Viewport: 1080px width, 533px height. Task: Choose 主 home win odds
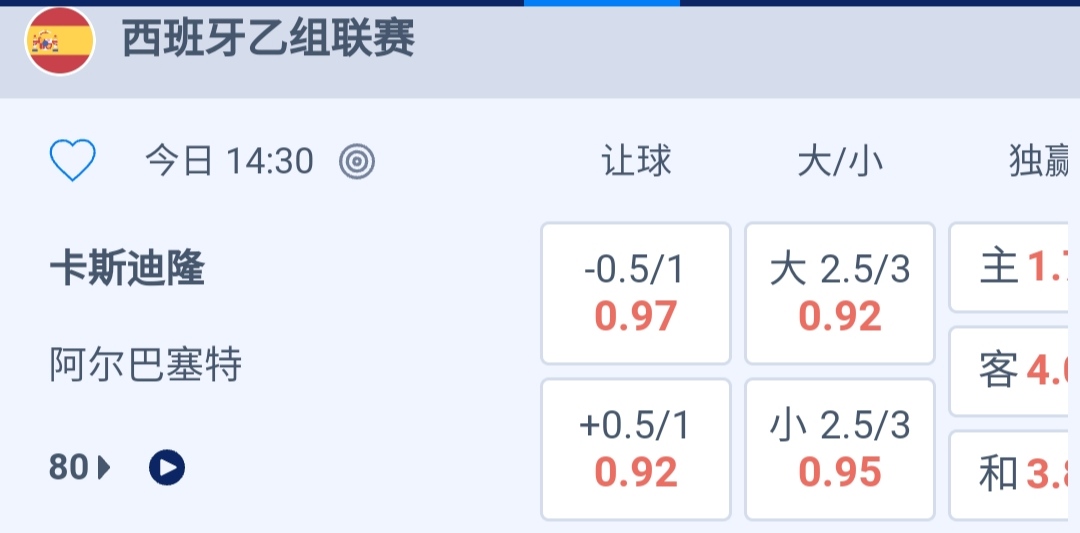tap(1014, 267)
